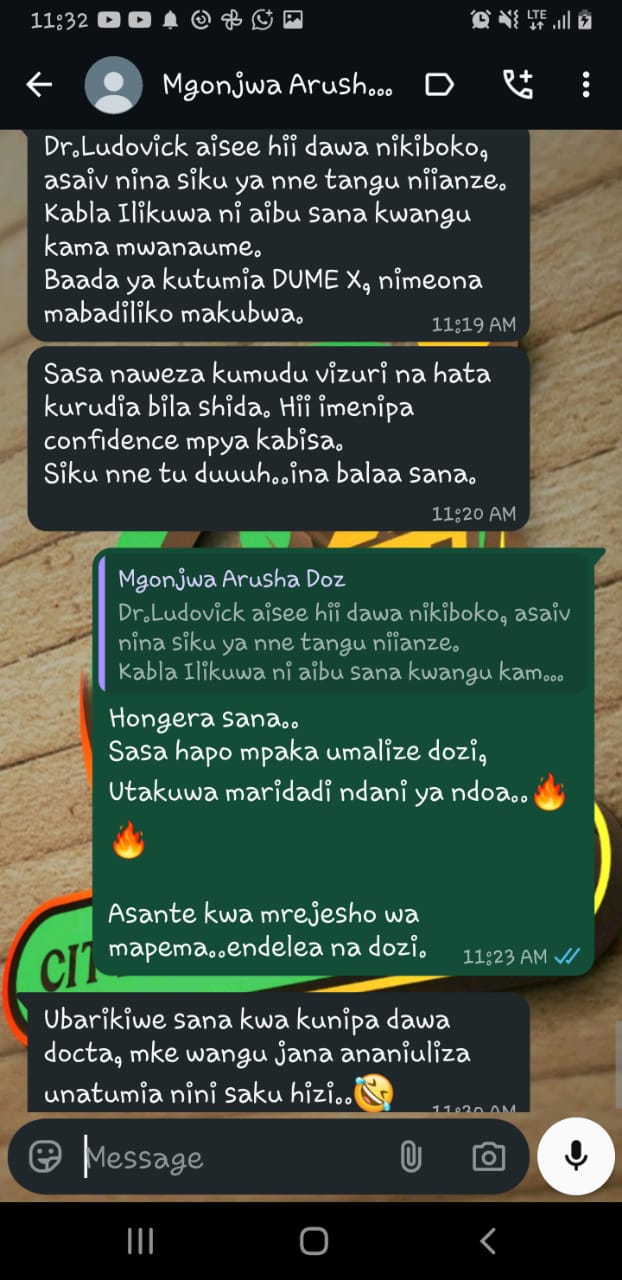Open the contact profile picture
This screenshot has height=1280, width=622.
[x=113, y=85]
